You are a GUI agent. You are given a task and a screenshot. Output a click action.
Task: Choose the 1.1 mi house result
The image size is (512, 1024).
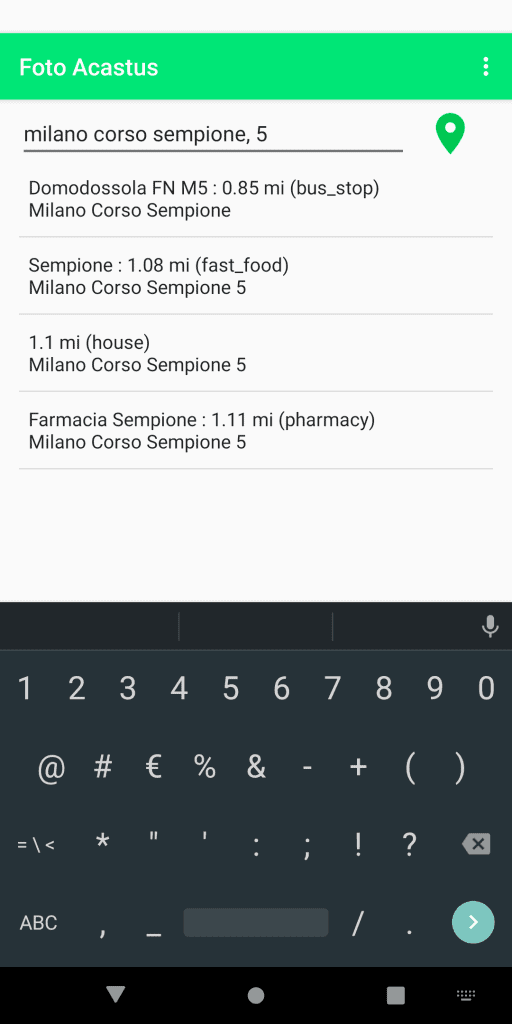point(256,353)
